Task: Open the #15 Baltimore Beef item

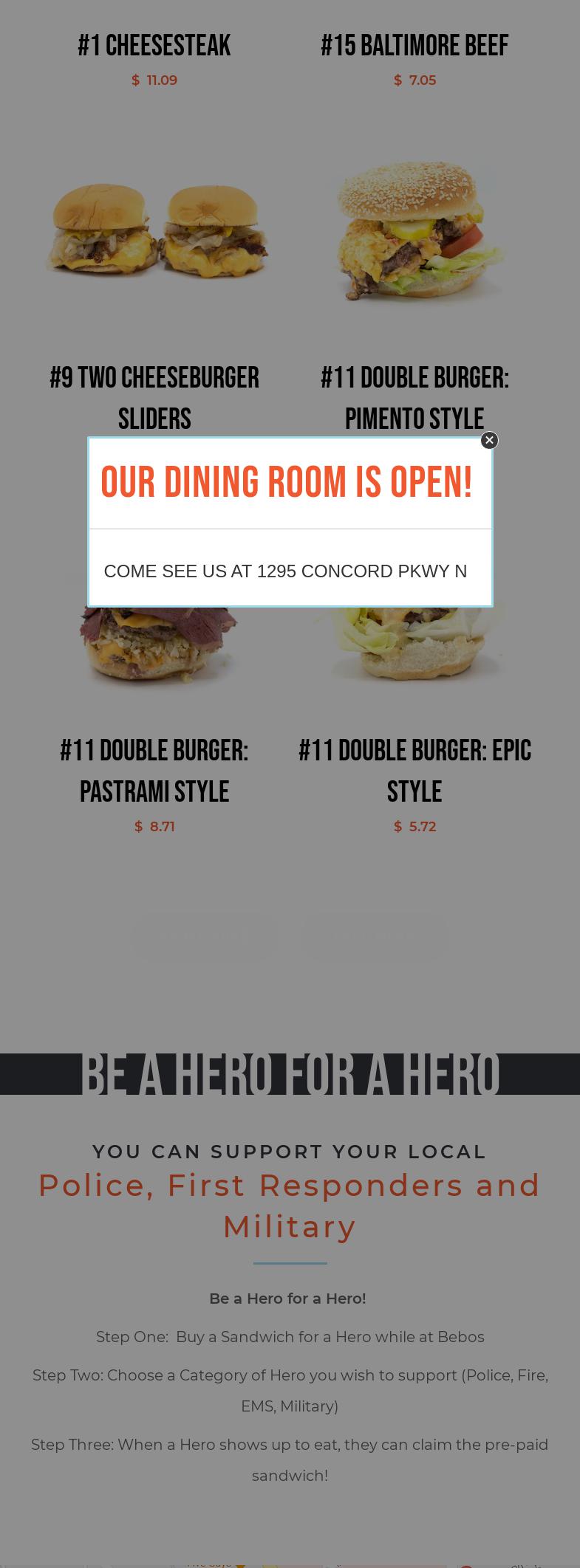Action: 414,46
